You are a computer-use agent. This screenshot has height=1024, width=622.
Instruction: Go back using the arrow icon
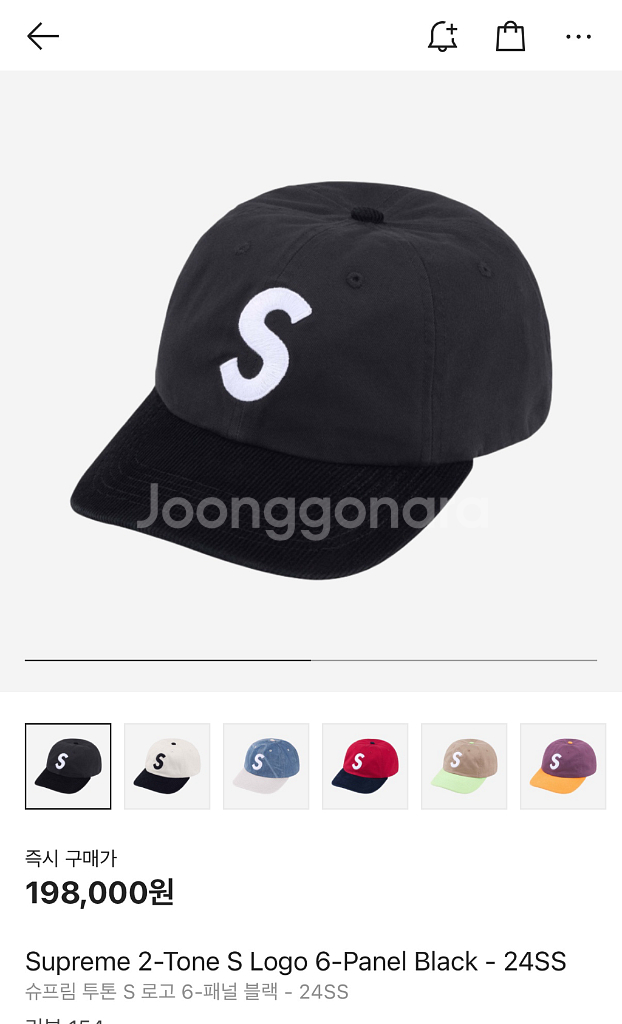43,37
